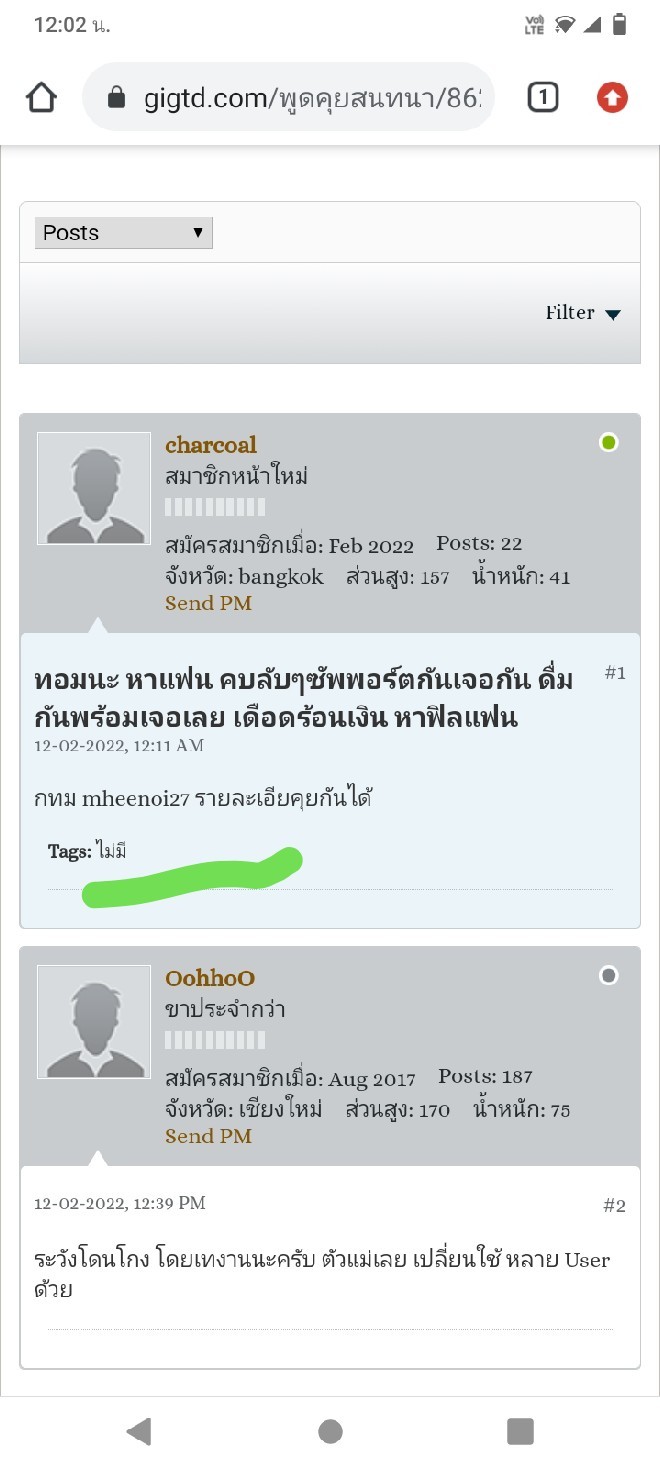Open post number #1 link
Image resolution: width=660 pixels, height=1468 pixels.
(615, 673)
